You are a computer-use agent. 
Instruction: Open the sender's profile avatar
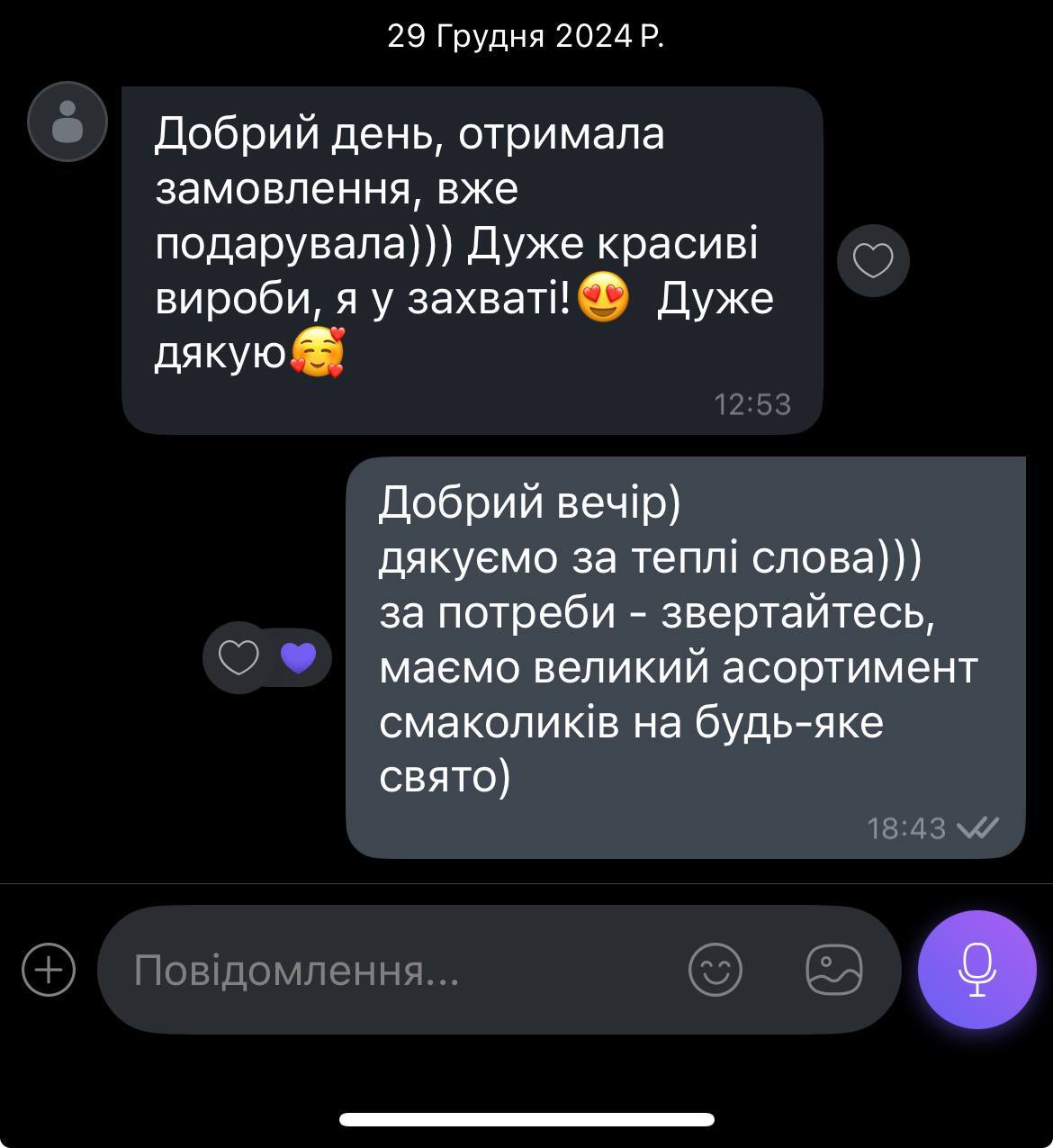[67, 122]
